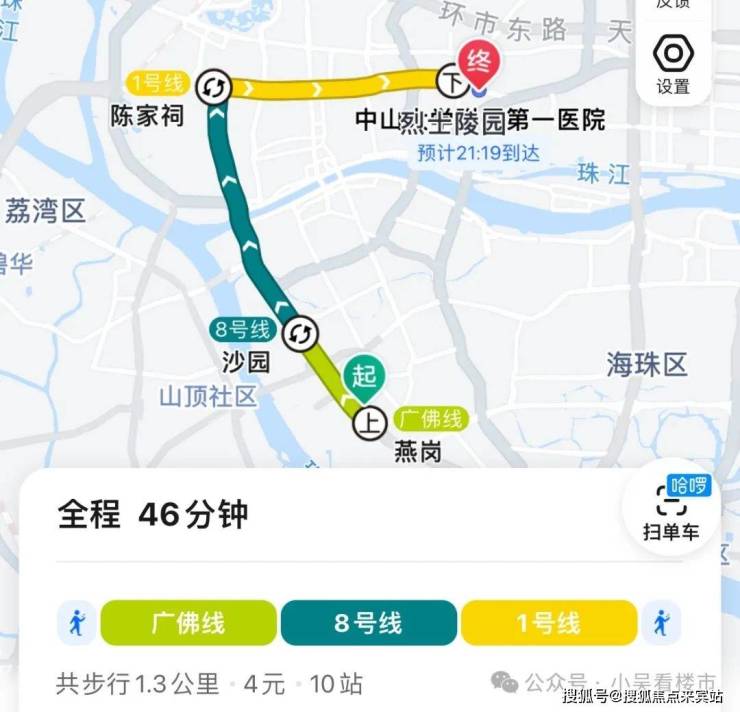Tap the 扫单车 bike scan button
The height and width of the screenshot is (712, 740).
671,511
